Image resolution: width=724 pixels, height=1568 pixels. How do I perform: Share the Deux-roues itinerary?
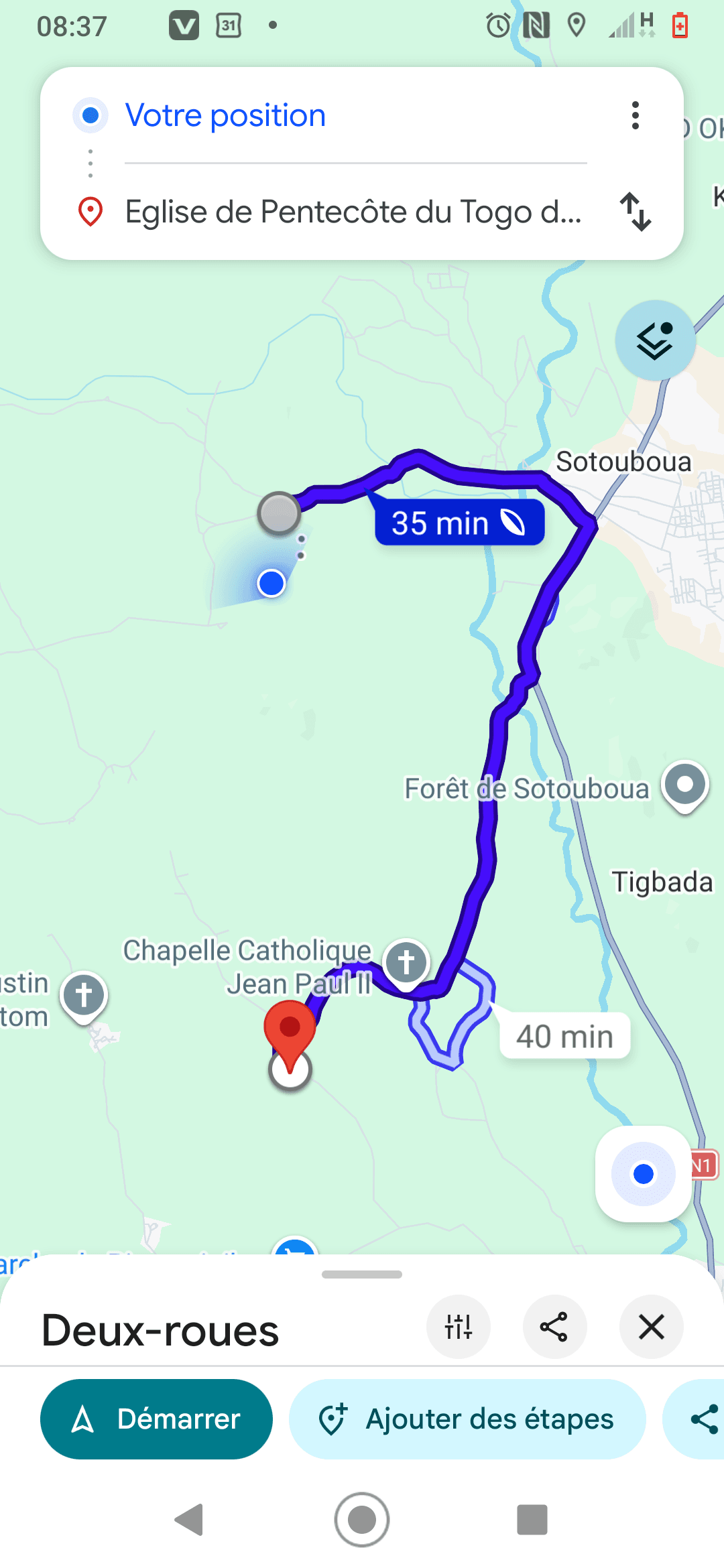[x=554, y=1327]
